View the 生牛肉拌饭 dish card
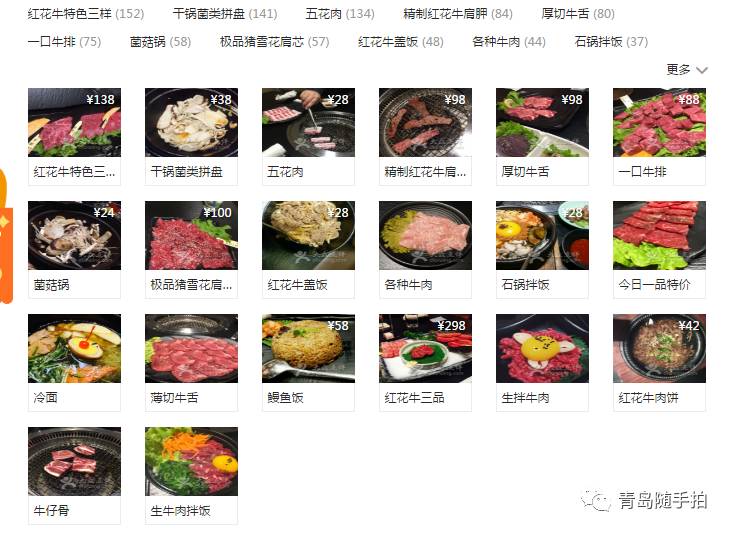Image resolution: width=731 pixels, height=533 pixels. pos(191,474)
